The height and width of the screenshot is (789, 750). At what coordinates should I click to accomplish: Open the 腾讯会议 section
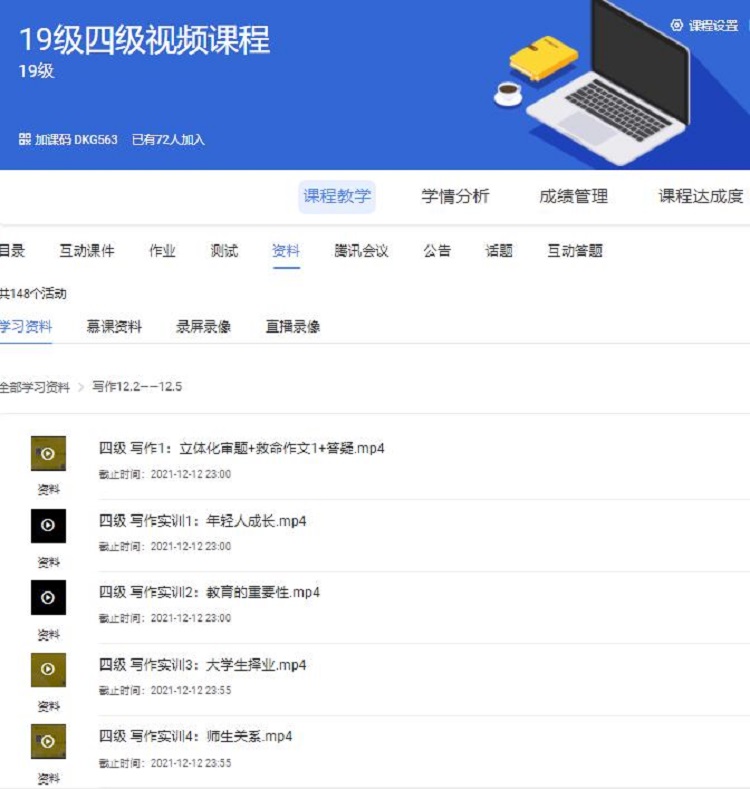(361, 251)
